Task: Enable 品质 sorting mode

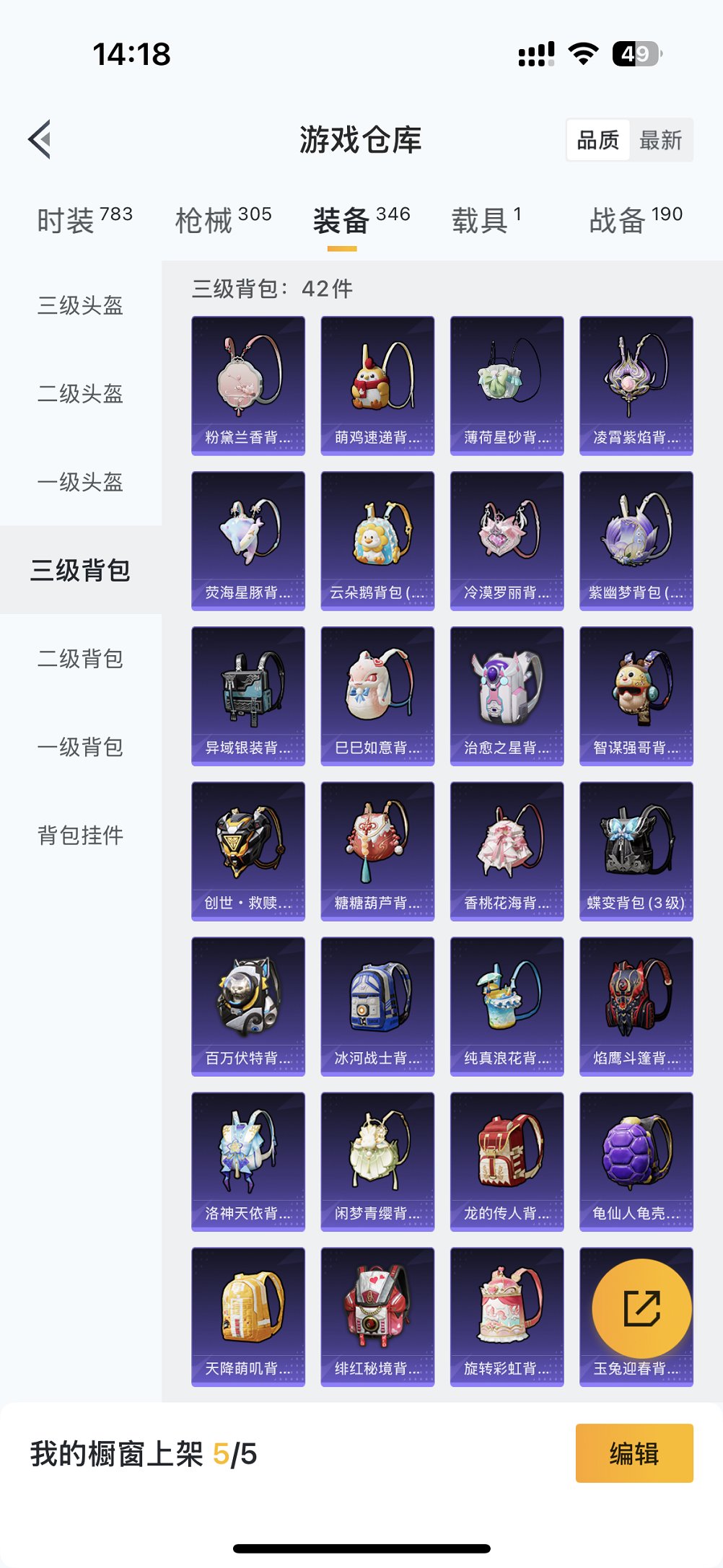Action: pyautogui.click(x=599, y=140)
